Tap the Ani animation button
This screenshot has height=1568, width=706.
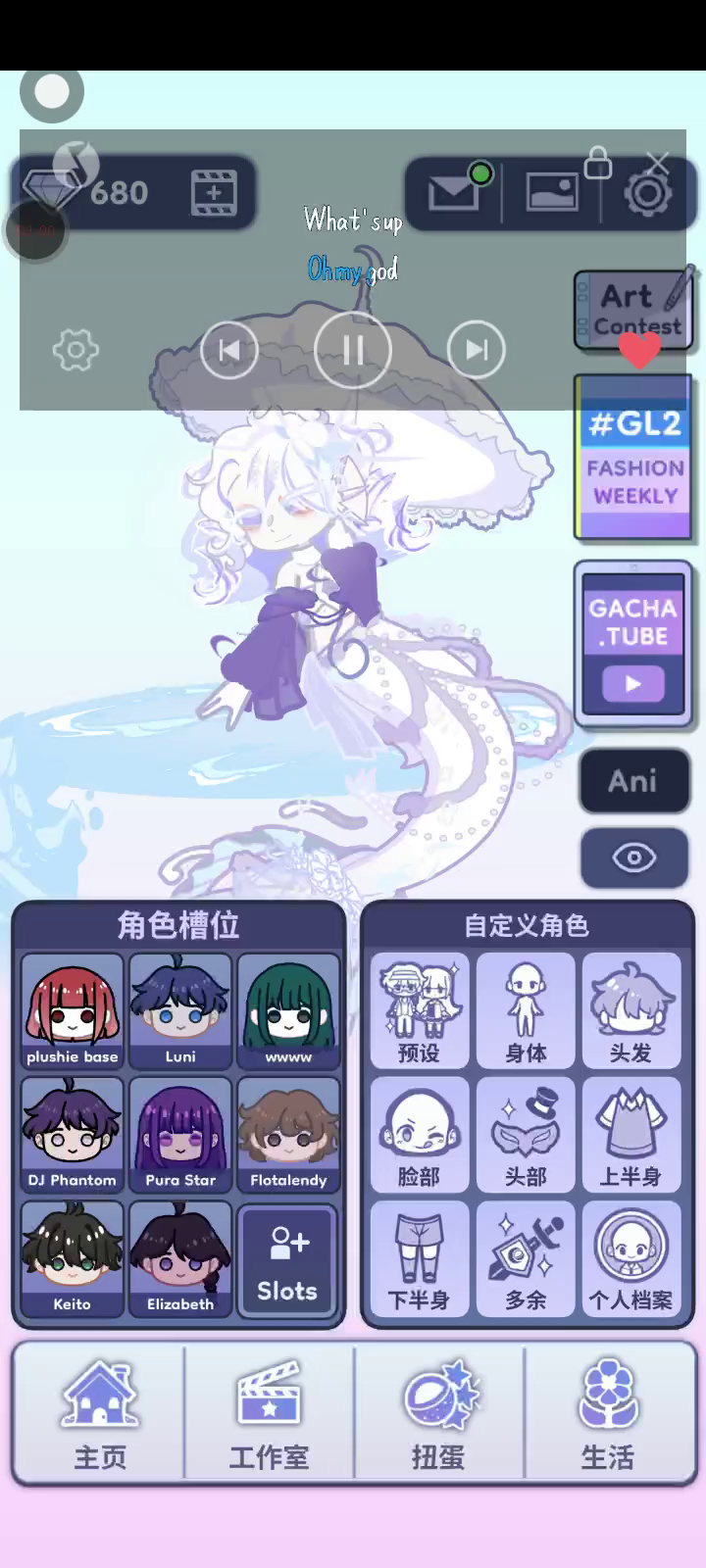(x=633, y=781)
